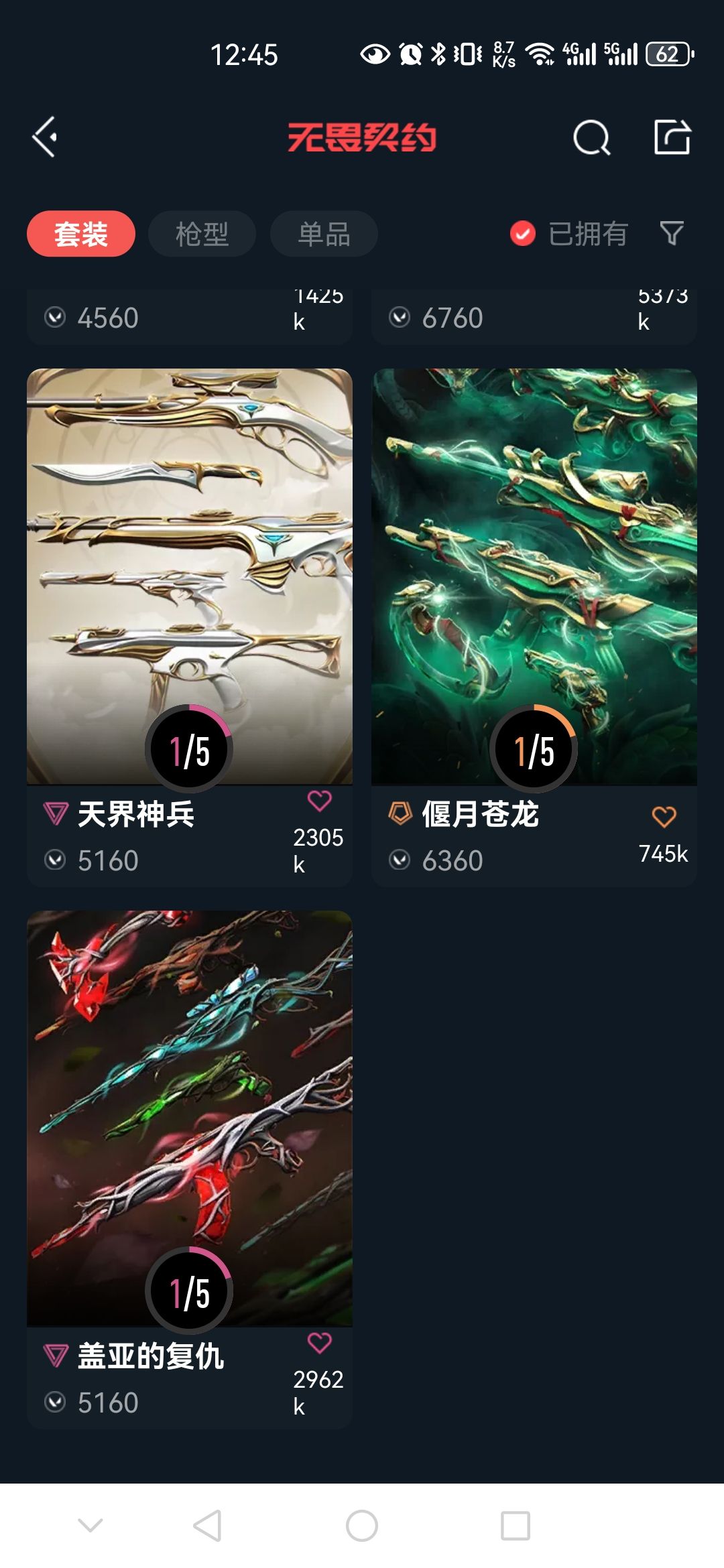This screenshot has width=724, height=1568.
Task: Share this page via the share icon
Action: (672, 137)
